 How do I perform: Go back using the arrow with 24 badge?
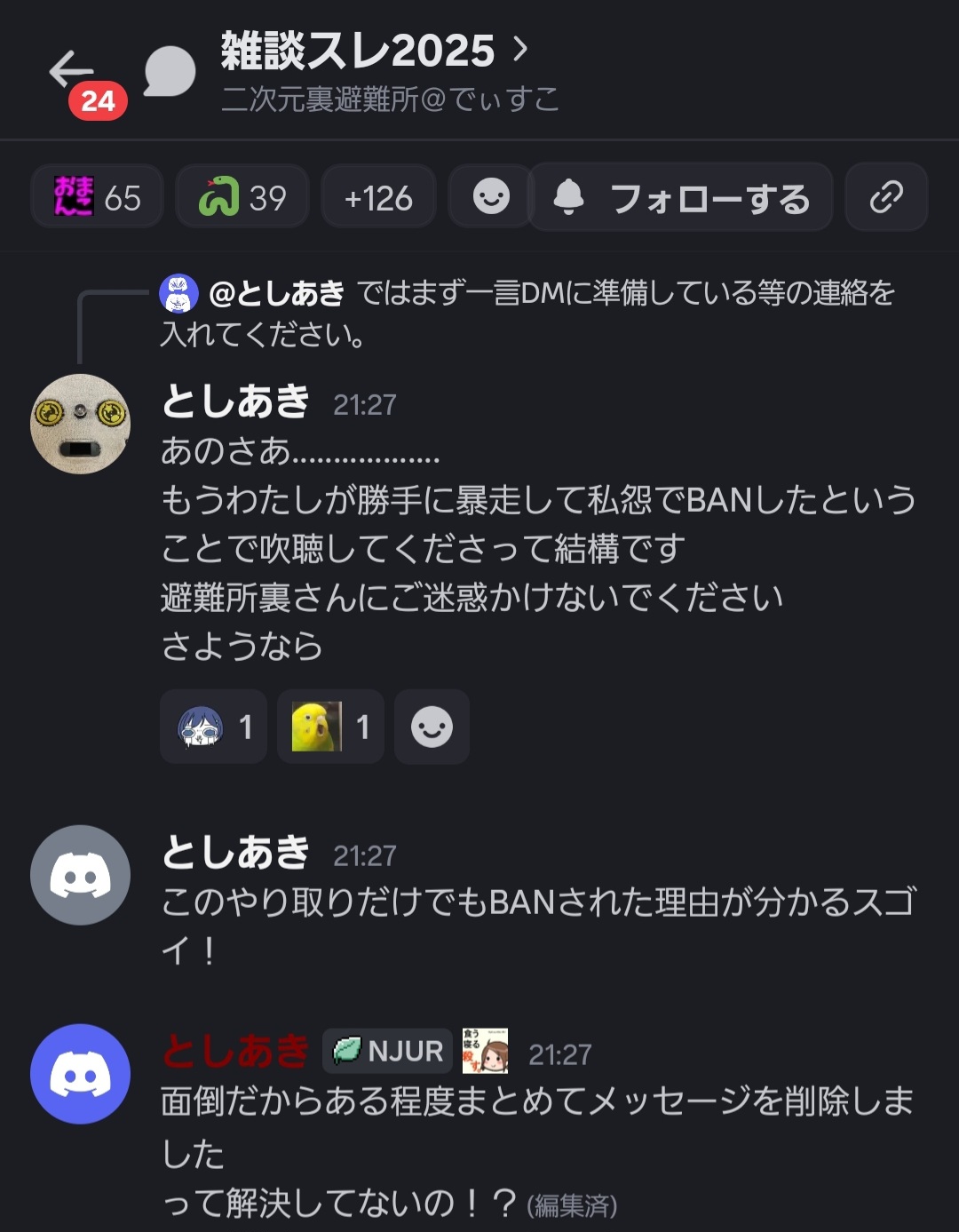[x=73, y=71]
